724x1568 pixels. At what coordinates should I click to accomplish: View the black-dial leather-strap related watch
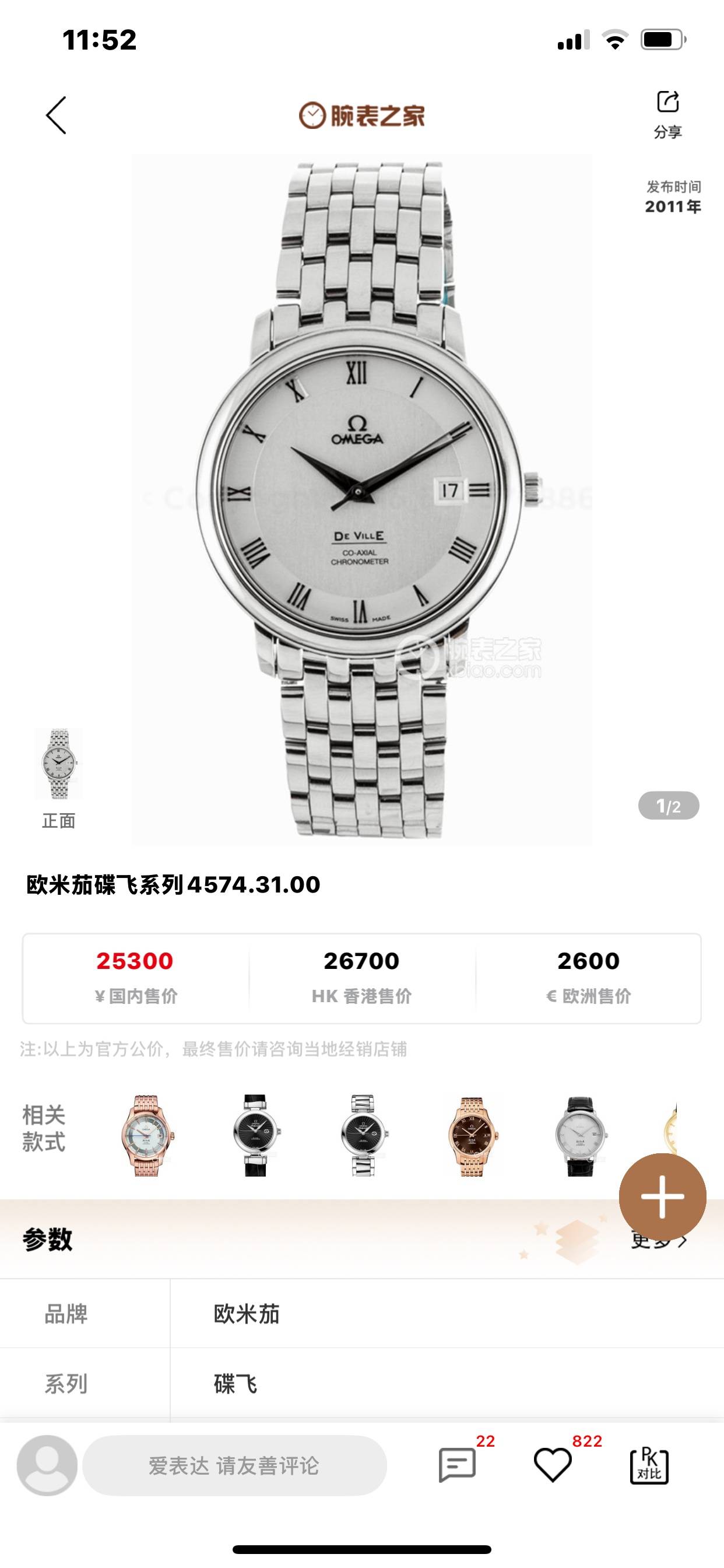(256, 1135)
